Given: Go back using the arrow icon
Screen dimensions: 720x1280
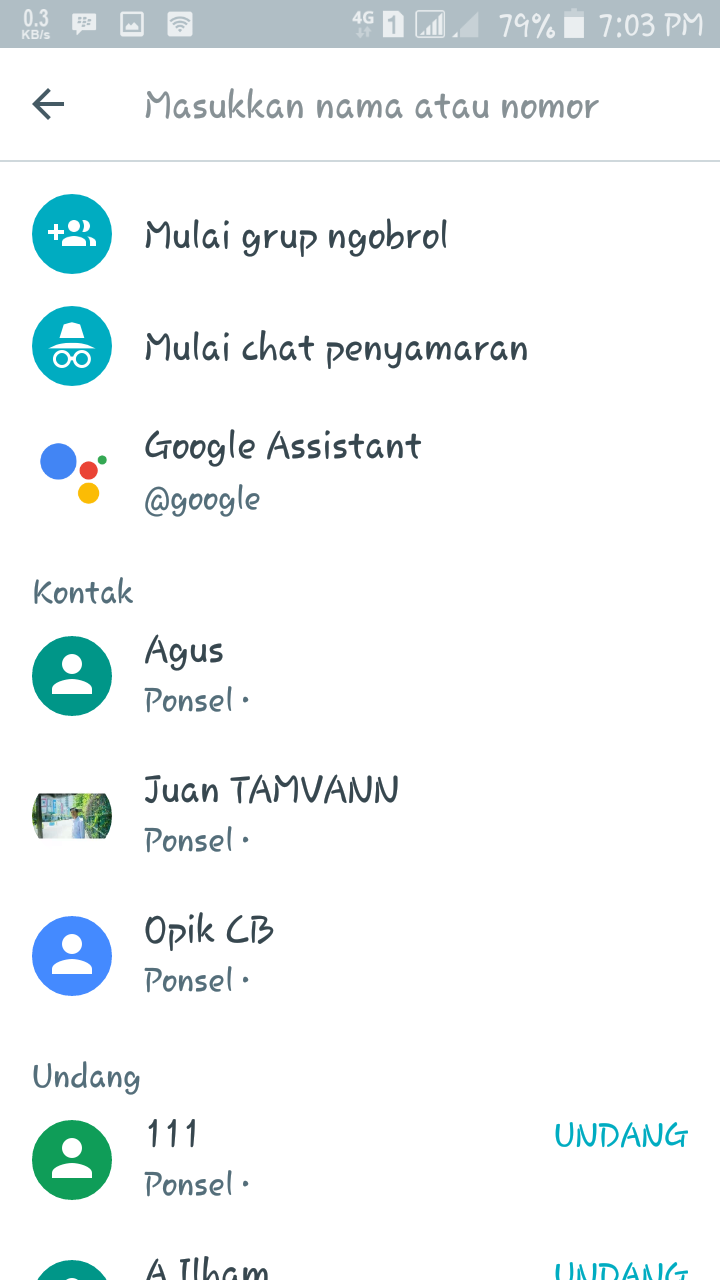Looking at the screenshot, I should (x=48, y=104).
